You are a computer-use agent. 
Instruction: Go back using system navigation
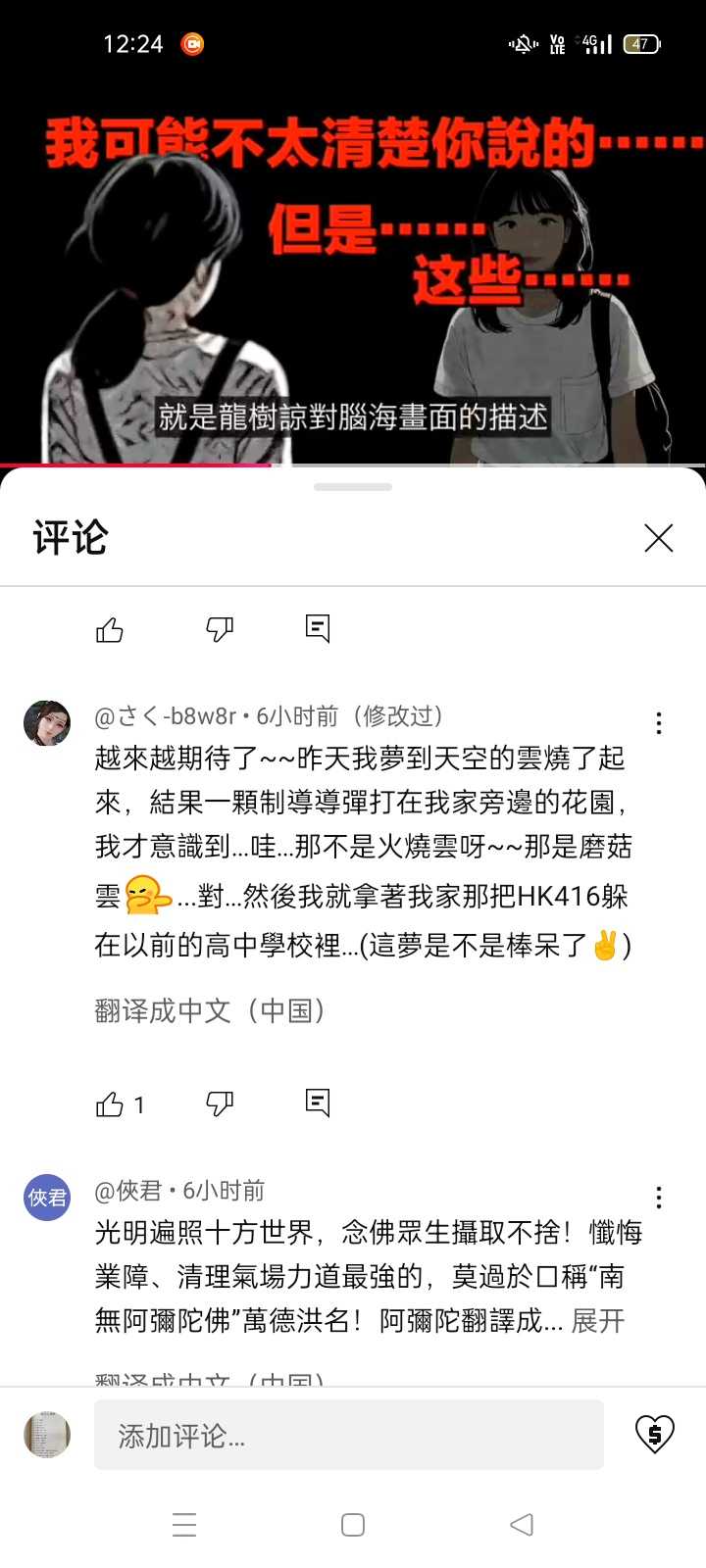click(x=522, y=1524)
